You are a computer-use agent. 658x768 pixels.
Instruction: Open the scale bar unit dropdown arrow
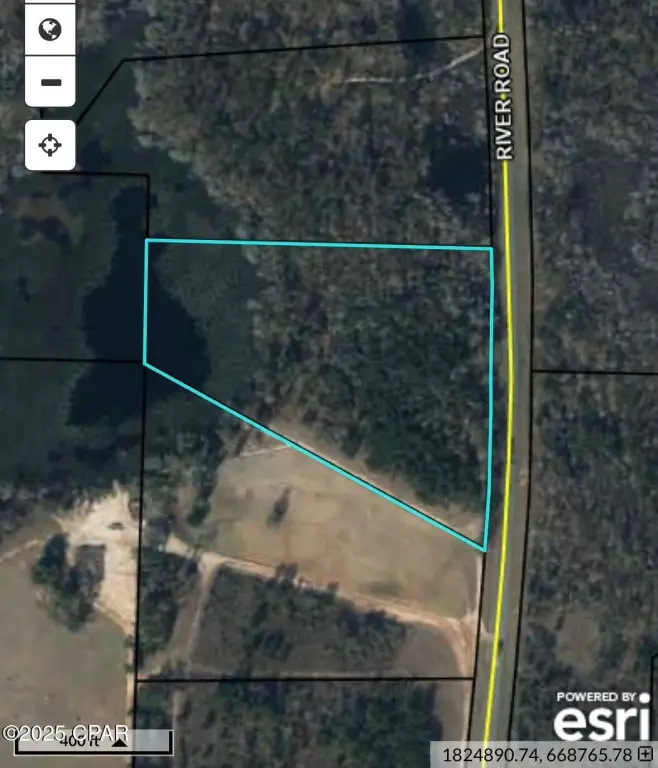pyautogui.click(x=119, y=743)
